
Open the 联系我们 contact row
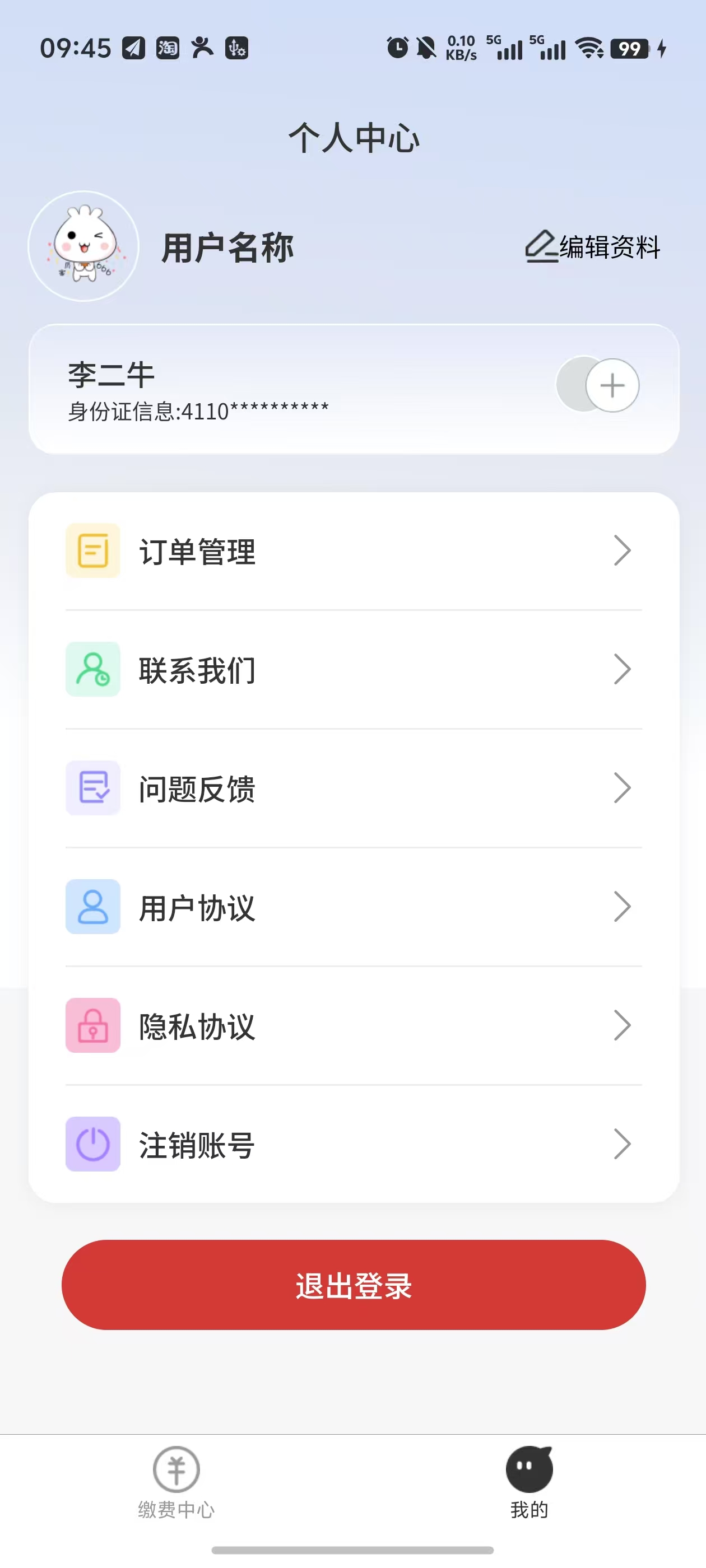click(x=354, y=670)
